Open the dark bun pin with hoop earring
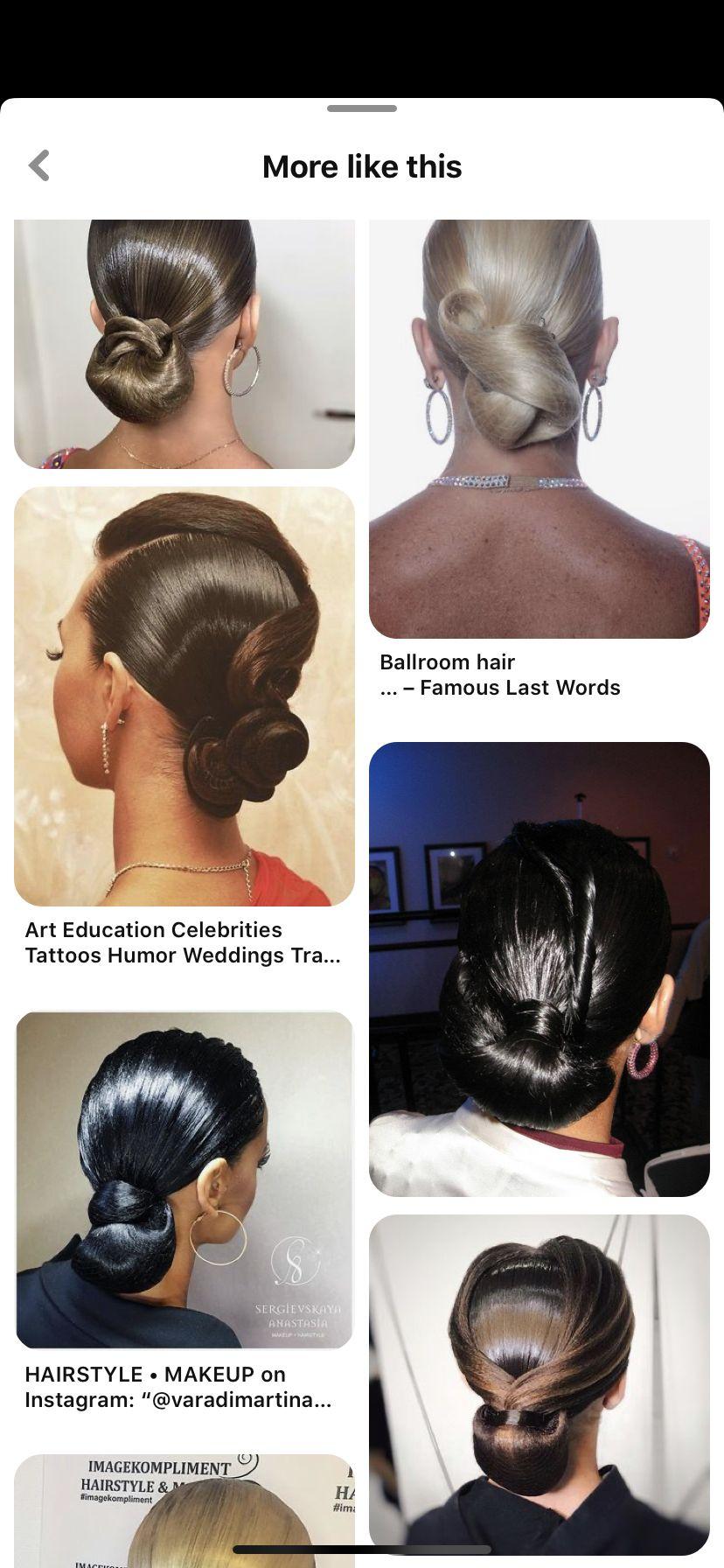 point(184,344)
